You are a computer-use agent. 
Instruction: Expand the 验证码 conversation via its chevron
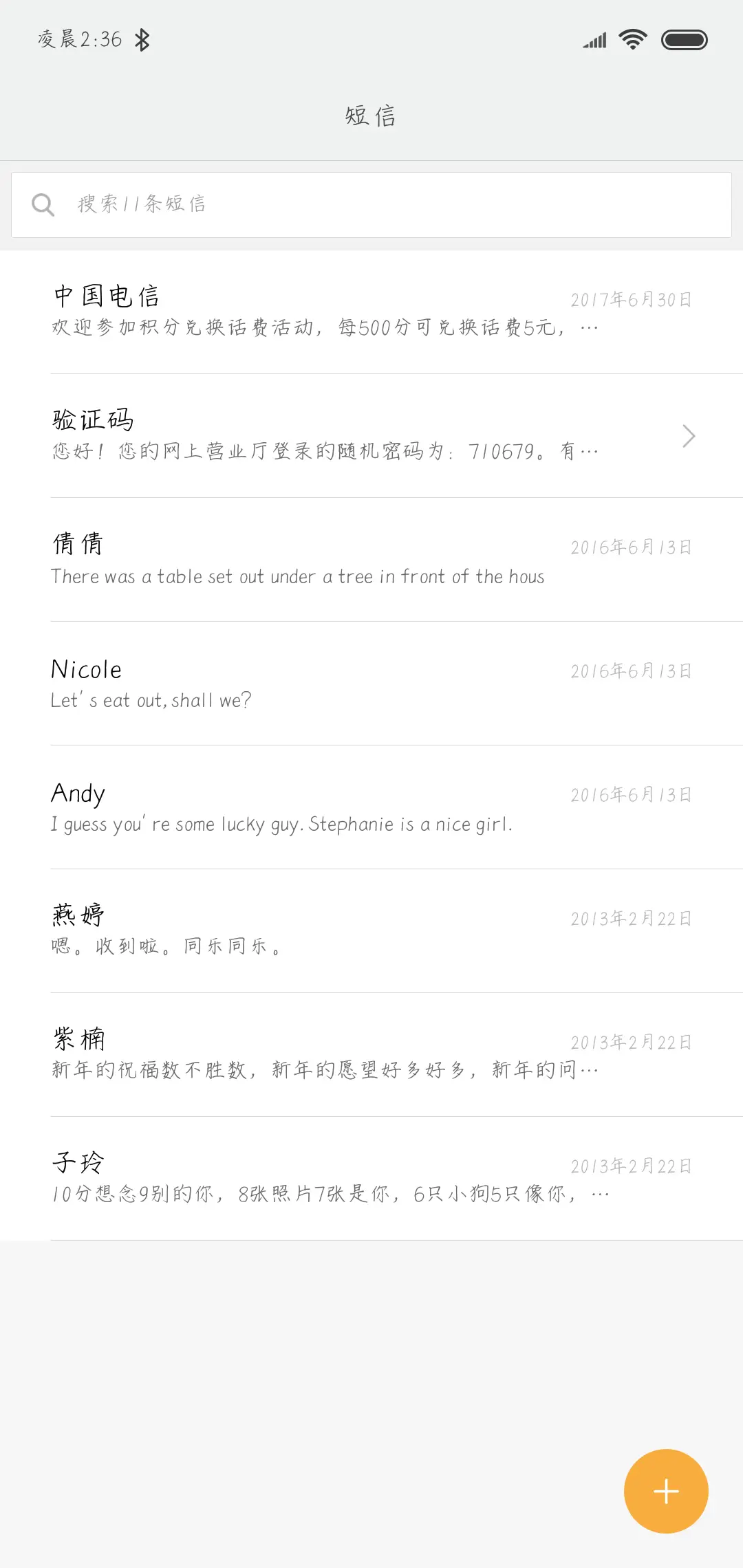tap(689, 435)
